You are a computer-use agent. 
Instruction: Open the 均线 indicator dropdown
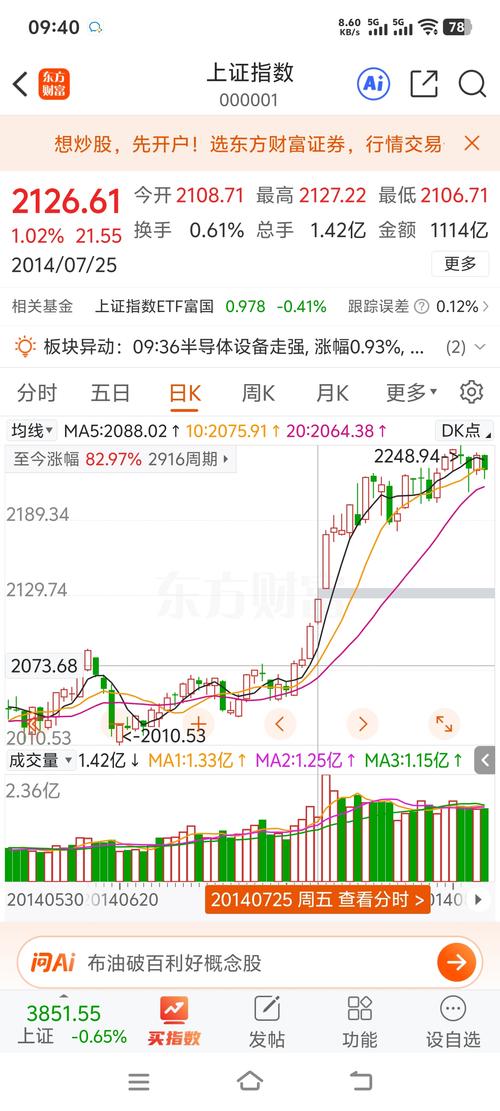coord(31,430)
